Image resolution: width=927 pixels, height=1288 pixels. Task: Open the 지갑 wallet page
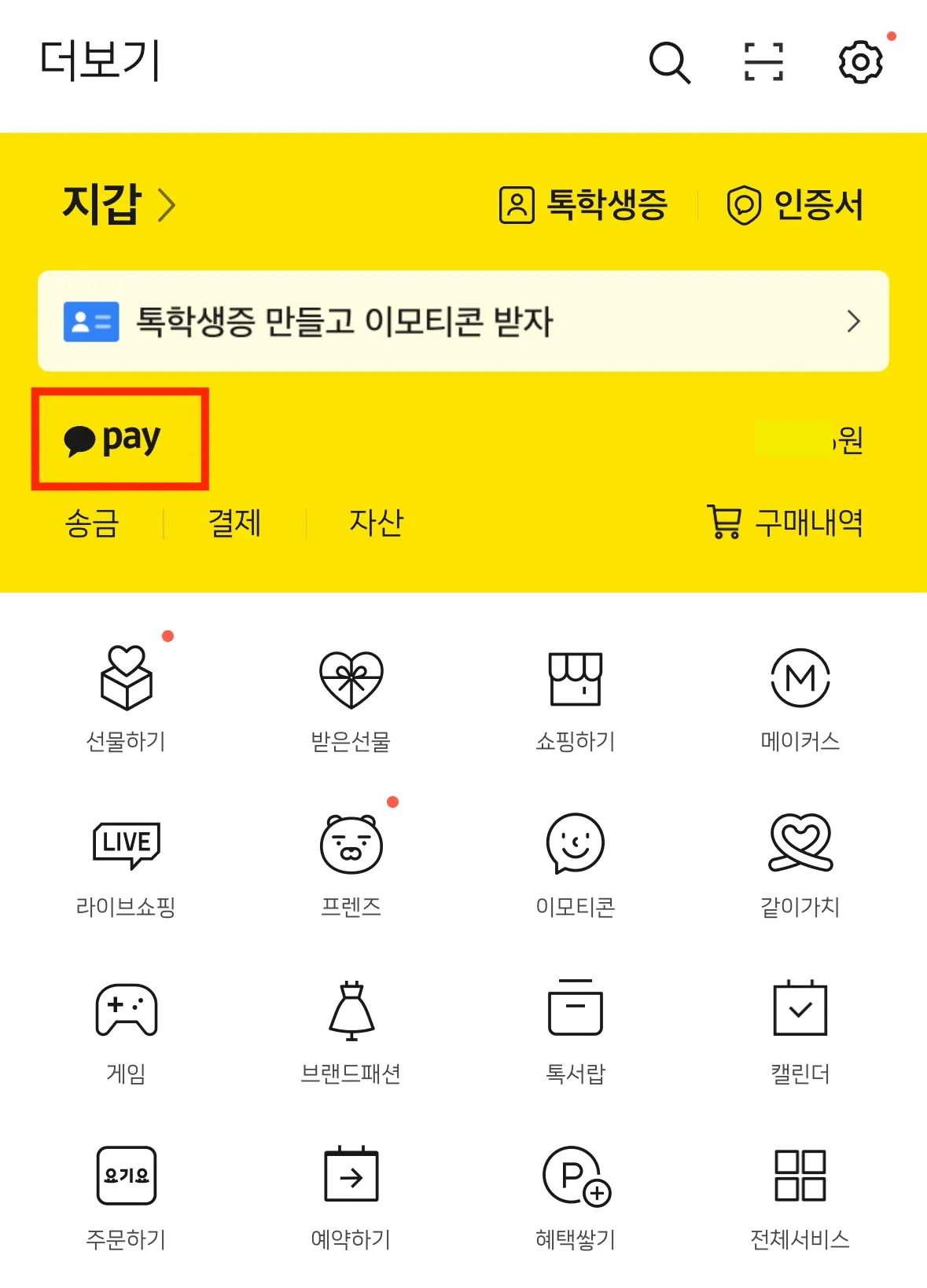pos(118,205)
